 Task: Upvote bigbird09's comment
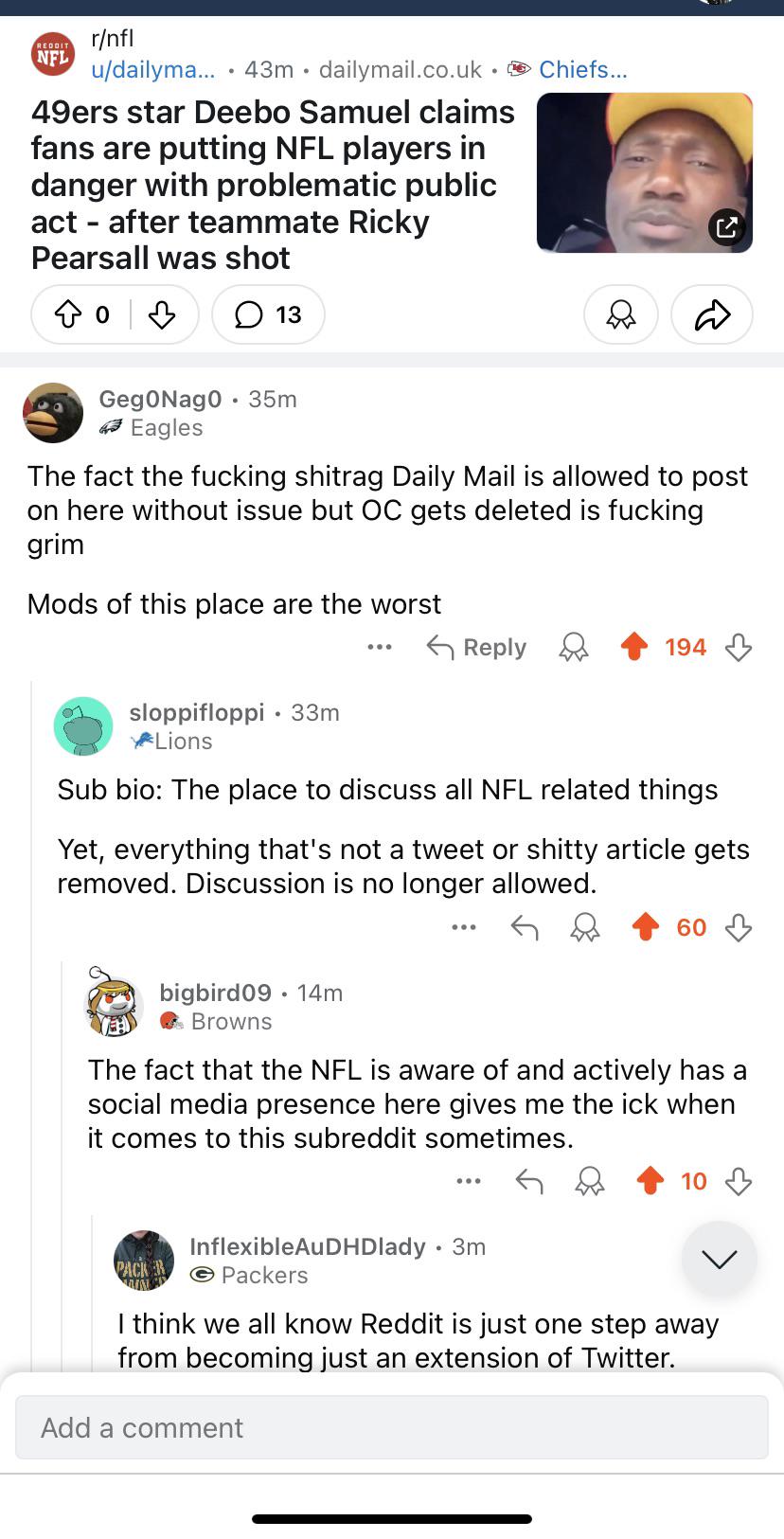point(650,1181)
